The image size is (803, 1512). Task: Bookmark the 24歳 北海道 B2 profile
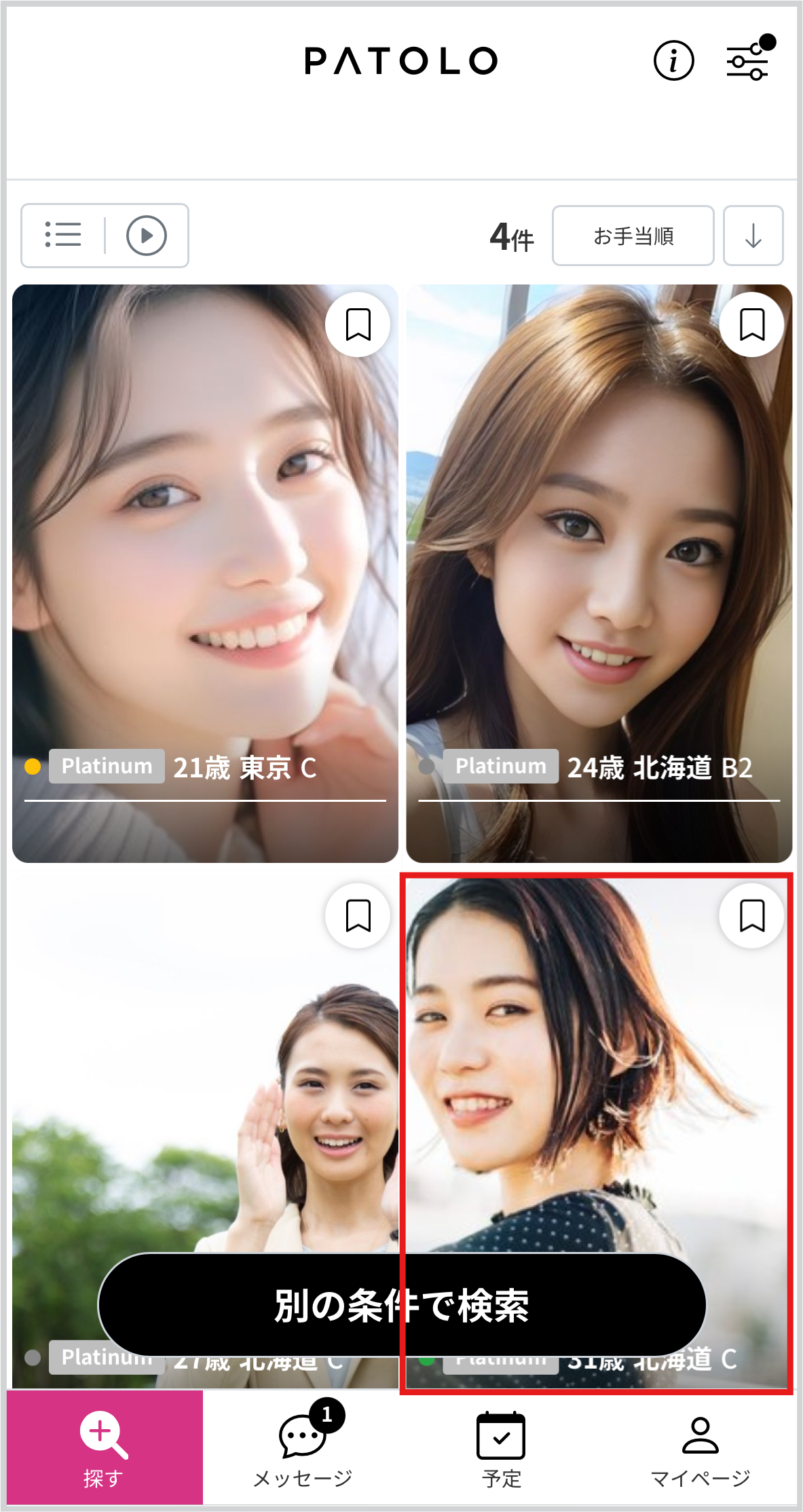[751, 325]
